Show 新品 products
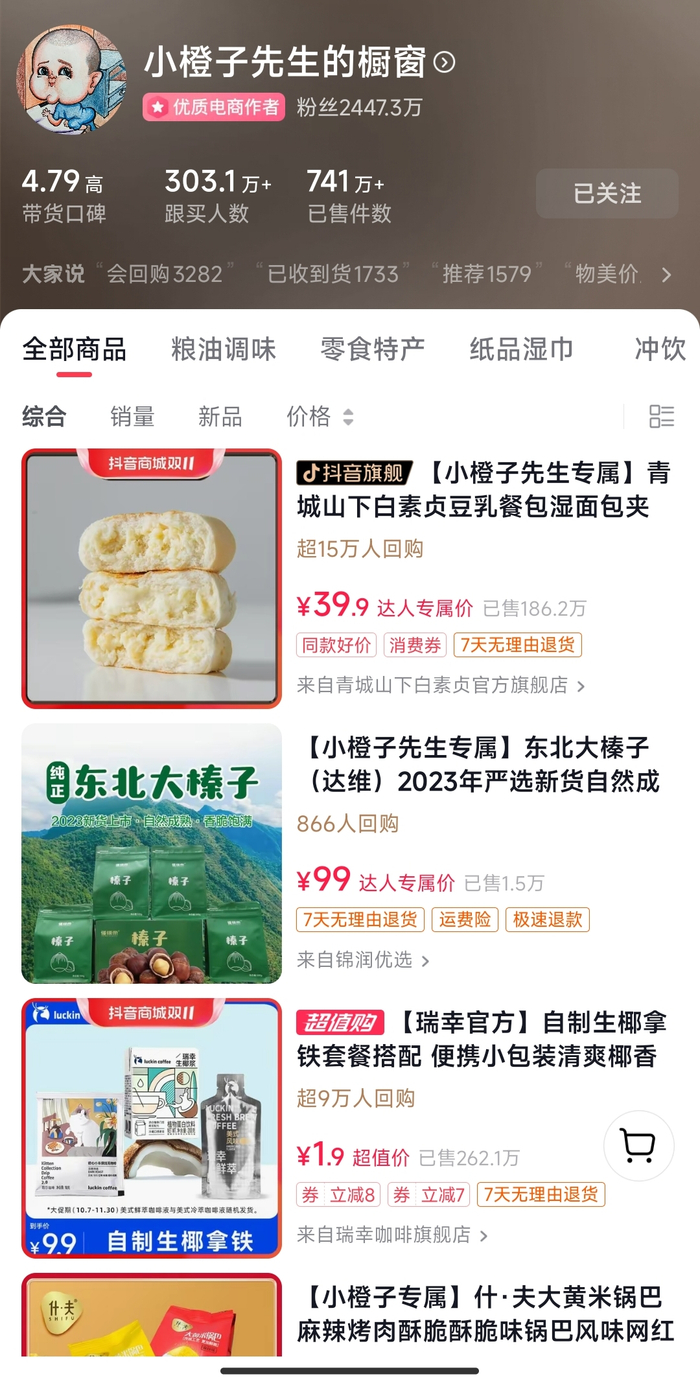The width and height of the screenshot is (700, 1385). pyautogui.click(x=220, y=417)
